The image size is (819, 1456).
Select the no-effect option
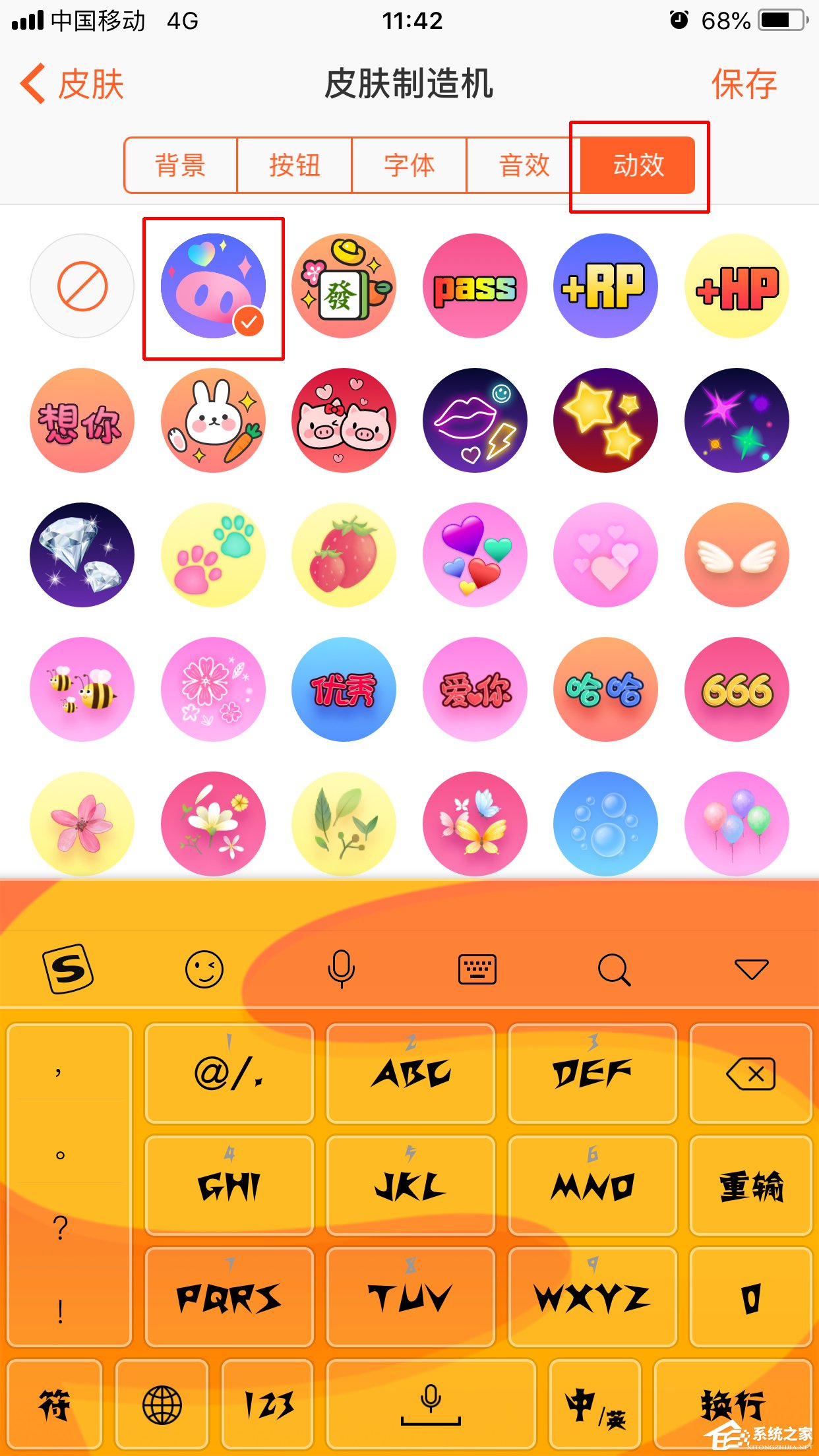pos(82,286)
